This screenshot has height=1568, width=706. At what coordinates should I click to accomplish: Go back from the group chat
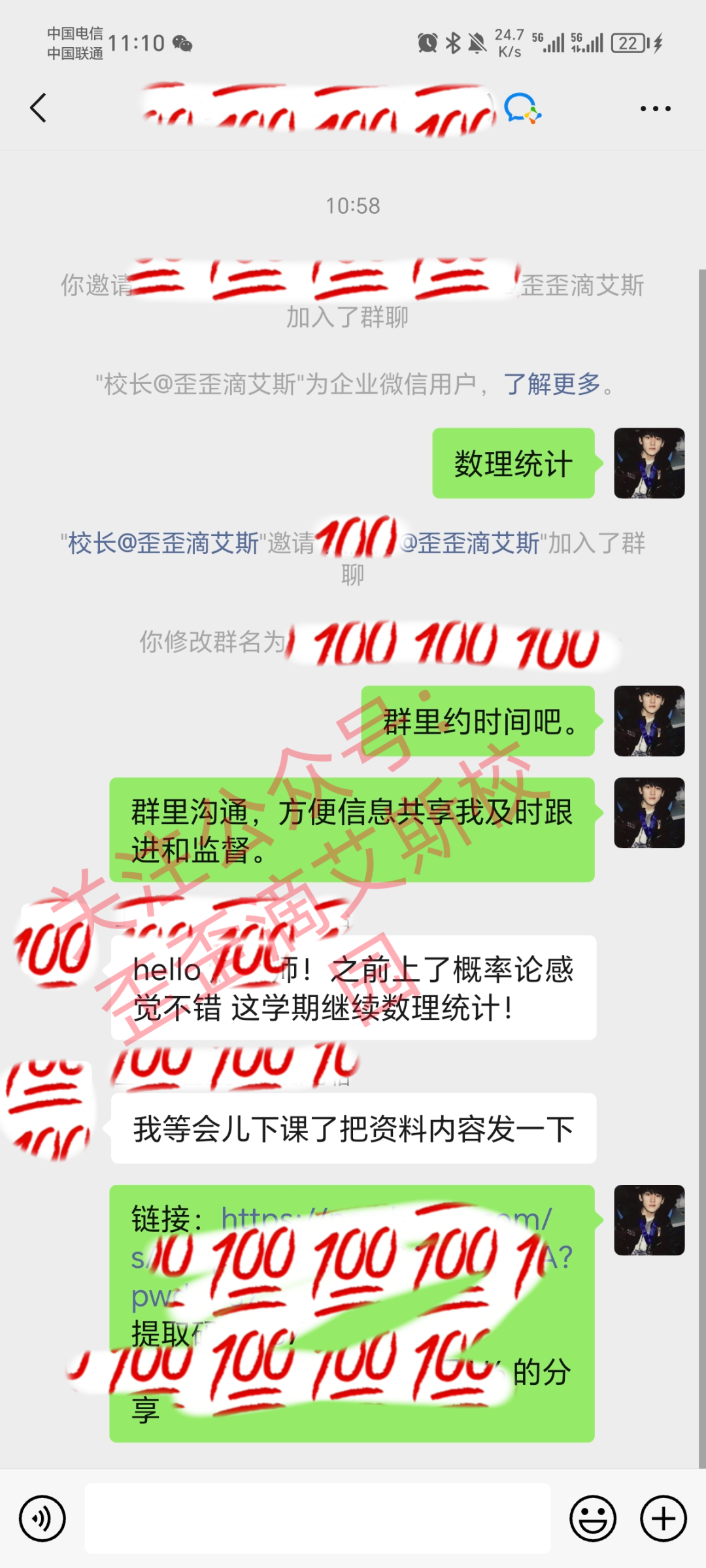[38, 108]
